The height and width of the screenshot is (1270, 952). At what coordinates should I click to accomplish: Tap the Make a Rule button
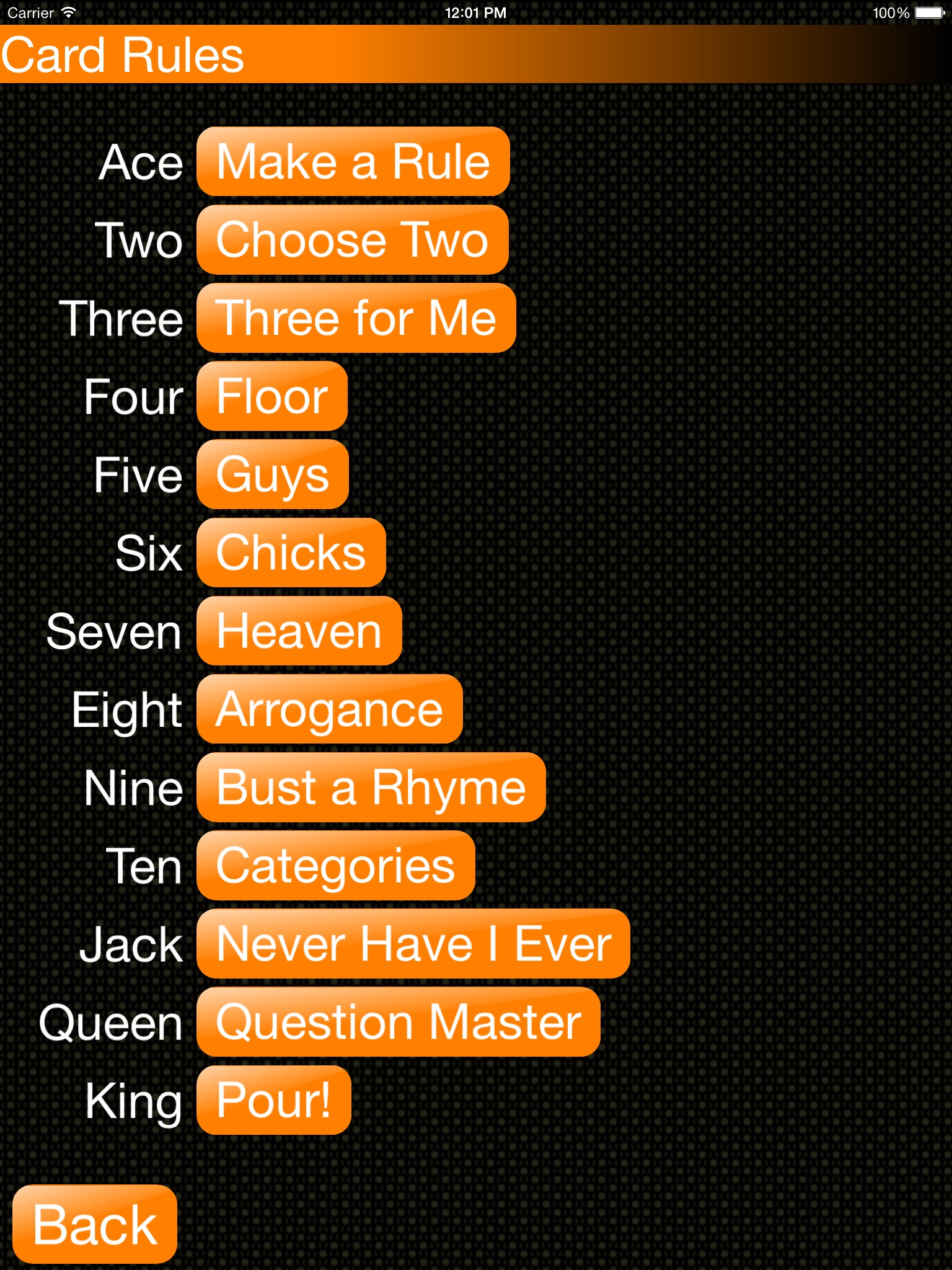353,161
